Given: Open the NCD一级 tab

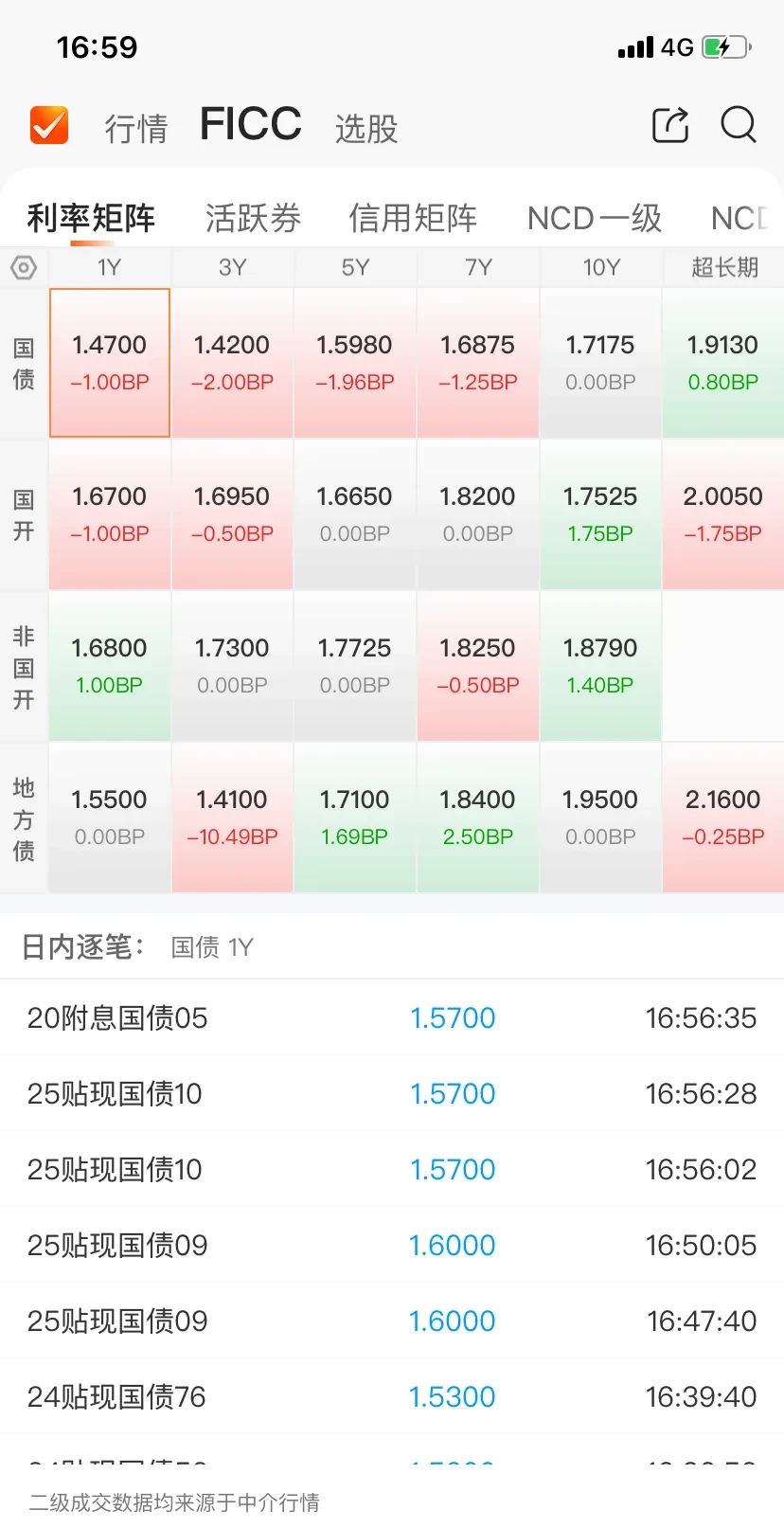Looking at the screenshot, I should point(594,218).
